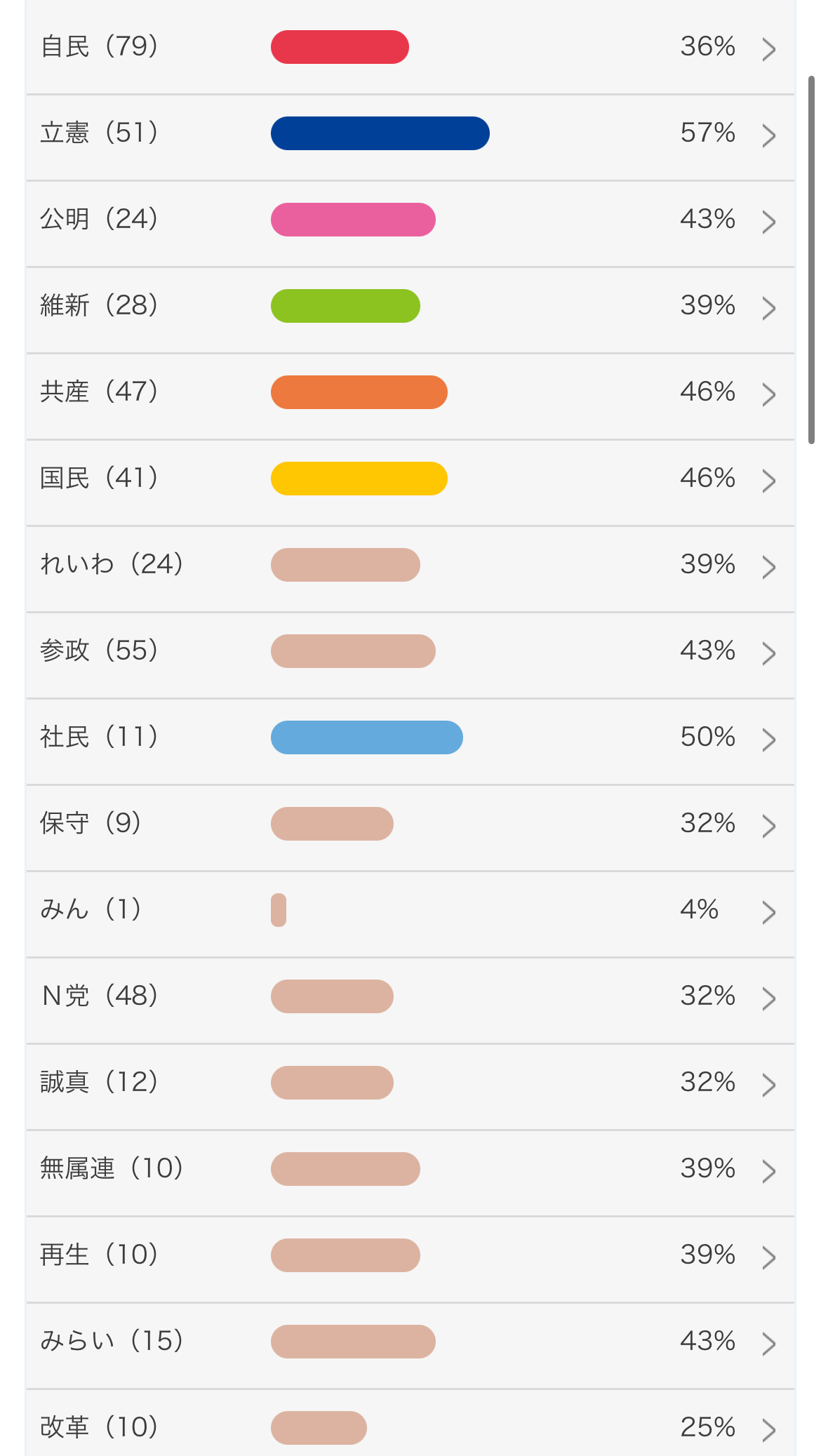This screenshot has height=1456, width=821.
Task: Open the 再生 (10) row
Action: tap(410, 1255)
